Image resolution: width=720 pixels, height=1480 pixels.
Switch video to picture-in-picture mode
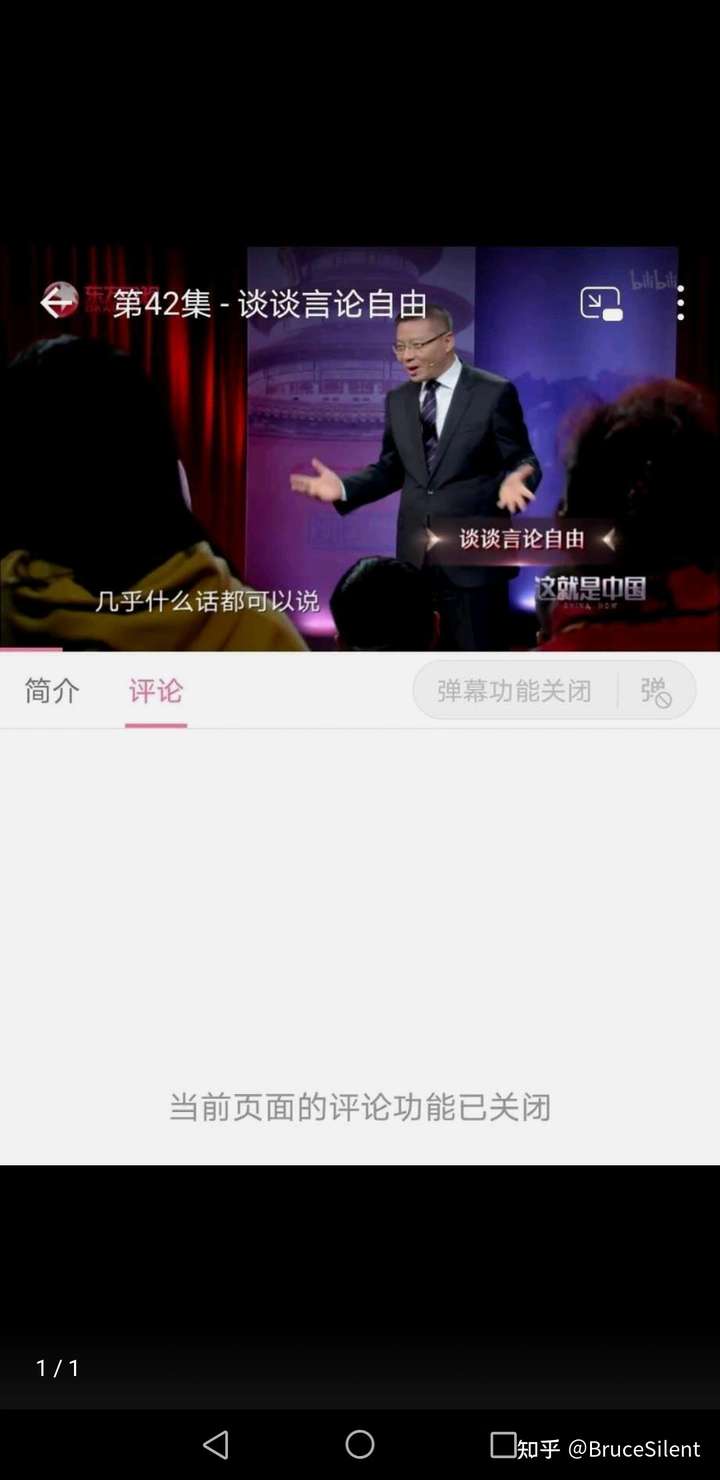(x=601, y=303)
